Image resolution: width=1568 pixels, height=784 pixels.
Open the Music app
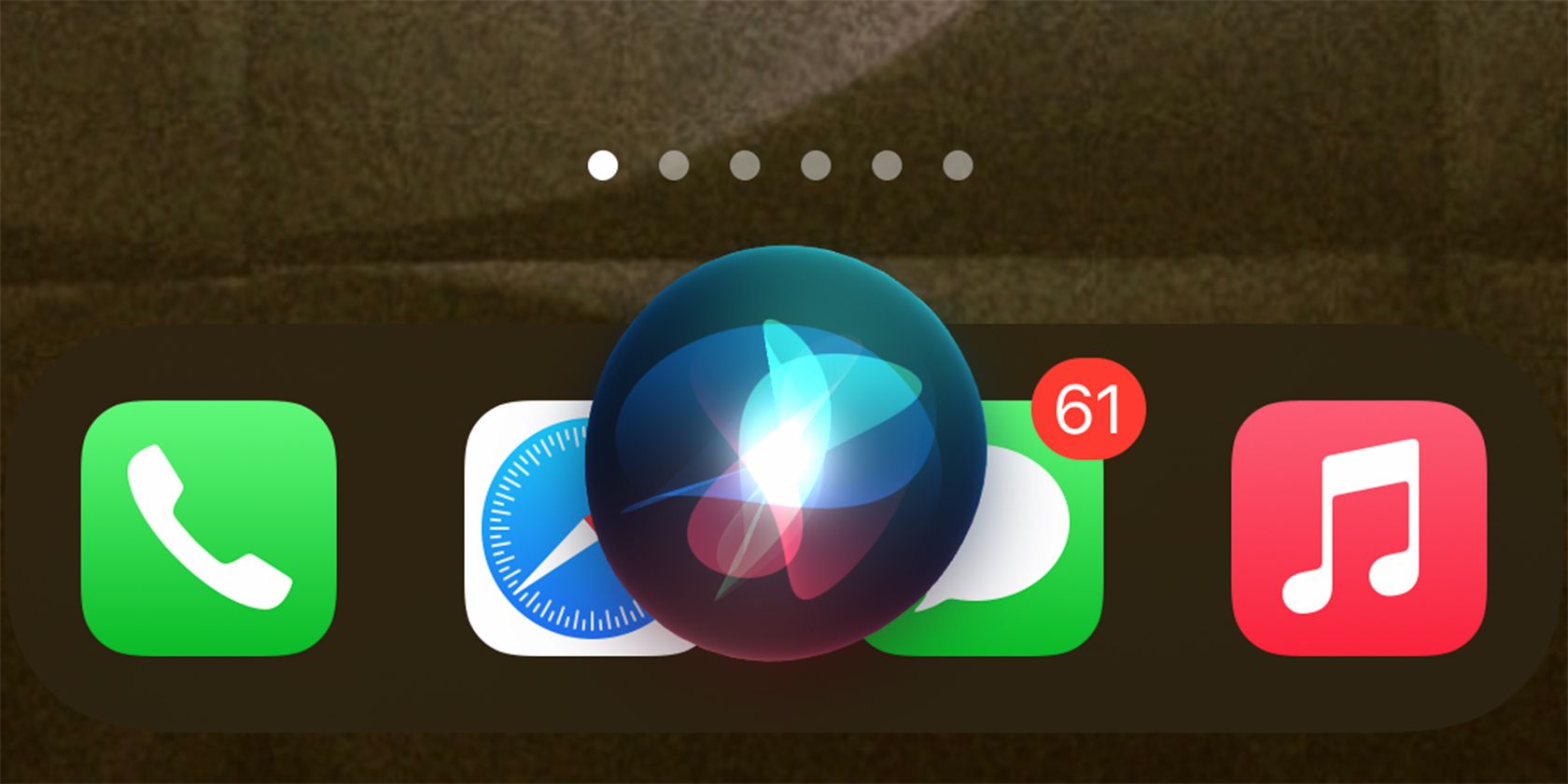coord(1358,527)
